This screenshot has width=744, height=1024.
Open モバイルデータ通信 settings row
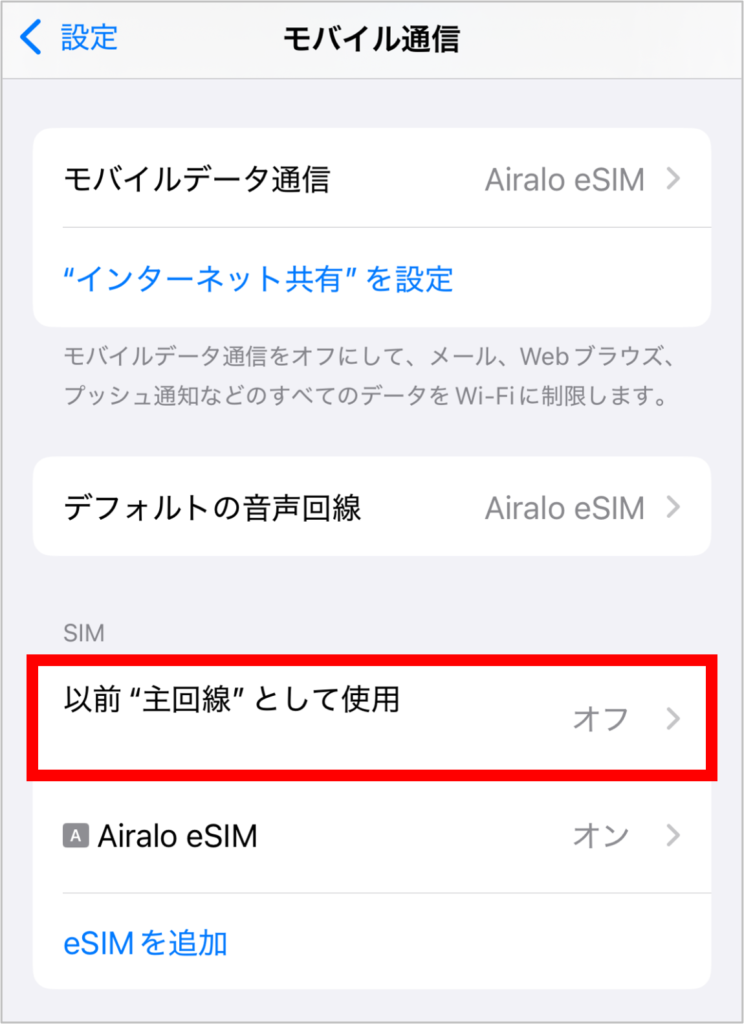tap(200, 179)
